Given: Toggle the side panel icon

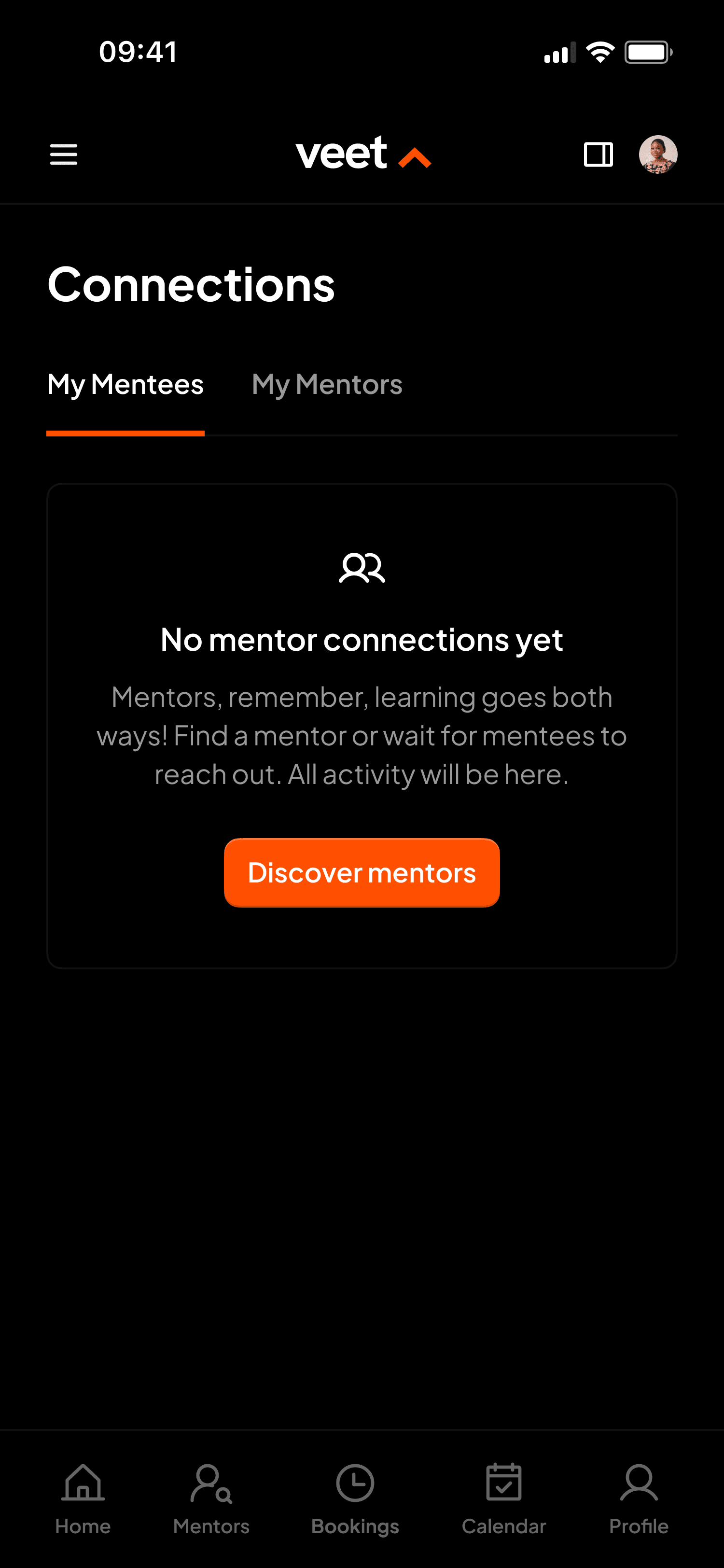Looking at the screenshot, I should [x=598, y=154].
